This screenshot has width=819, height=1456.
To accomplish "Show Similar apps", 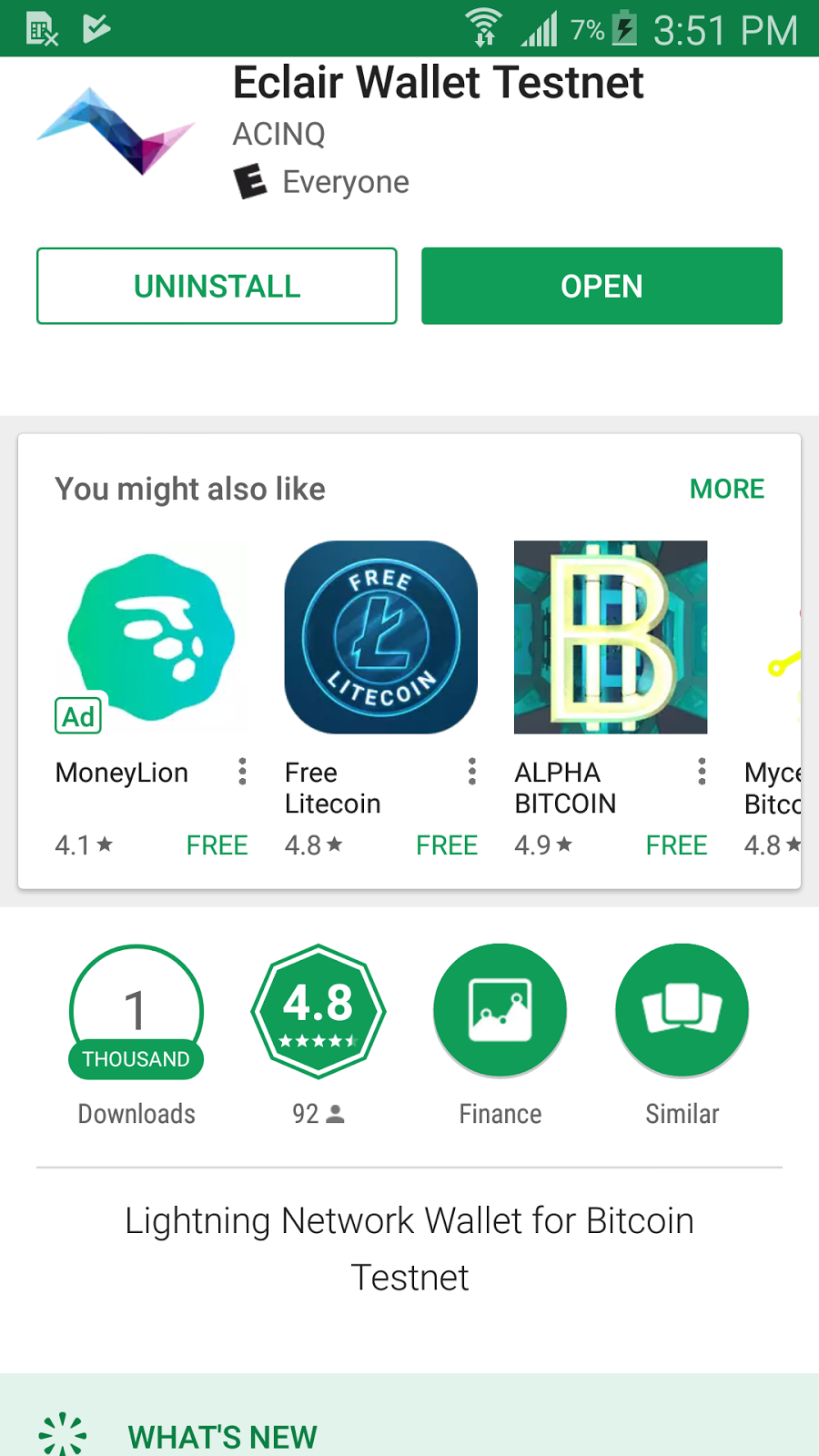I will [682, 1011].
